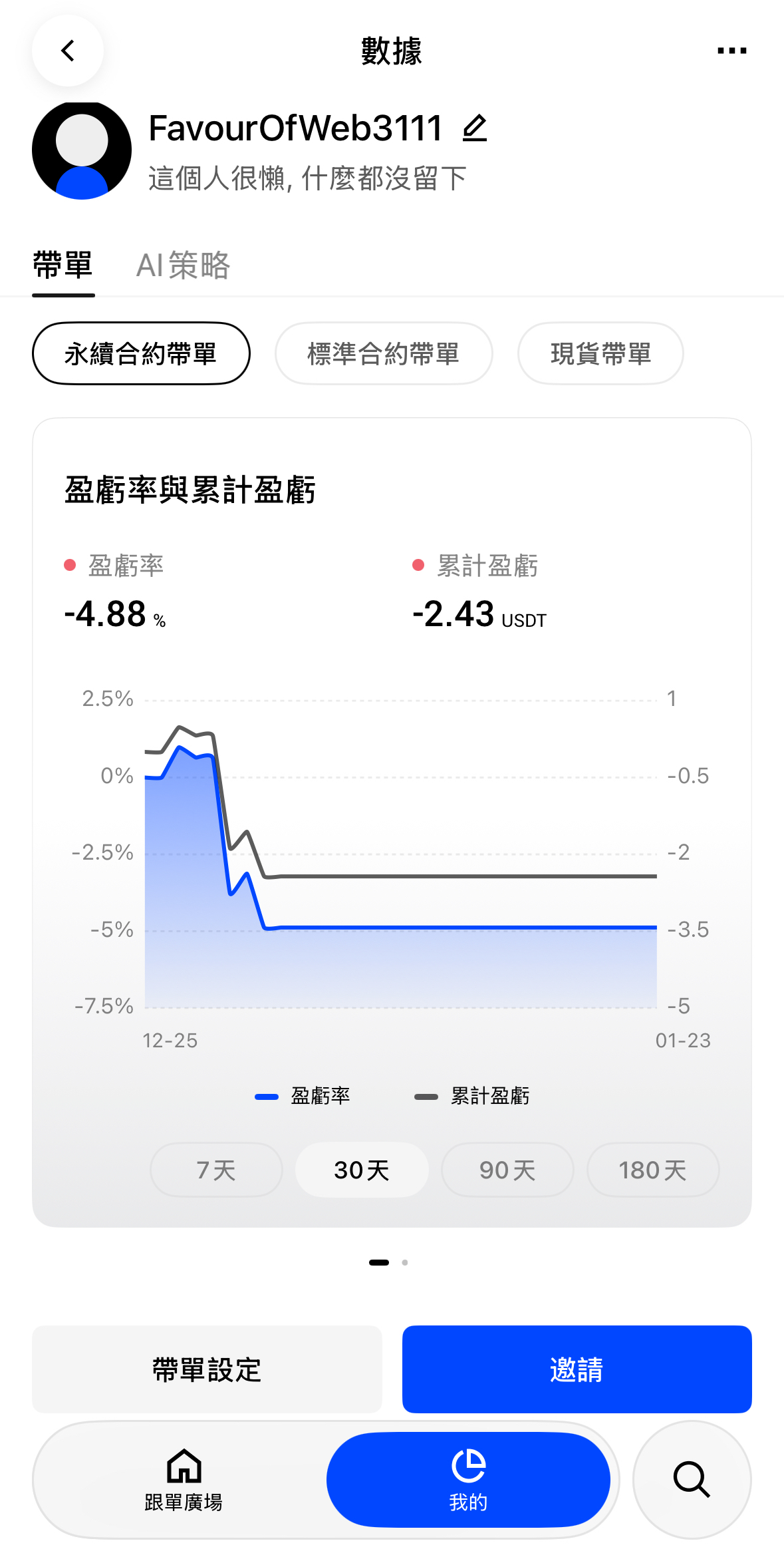
Task: Show the 180天 chart range
Action: pyautogui.click(x=652, y=1170)
